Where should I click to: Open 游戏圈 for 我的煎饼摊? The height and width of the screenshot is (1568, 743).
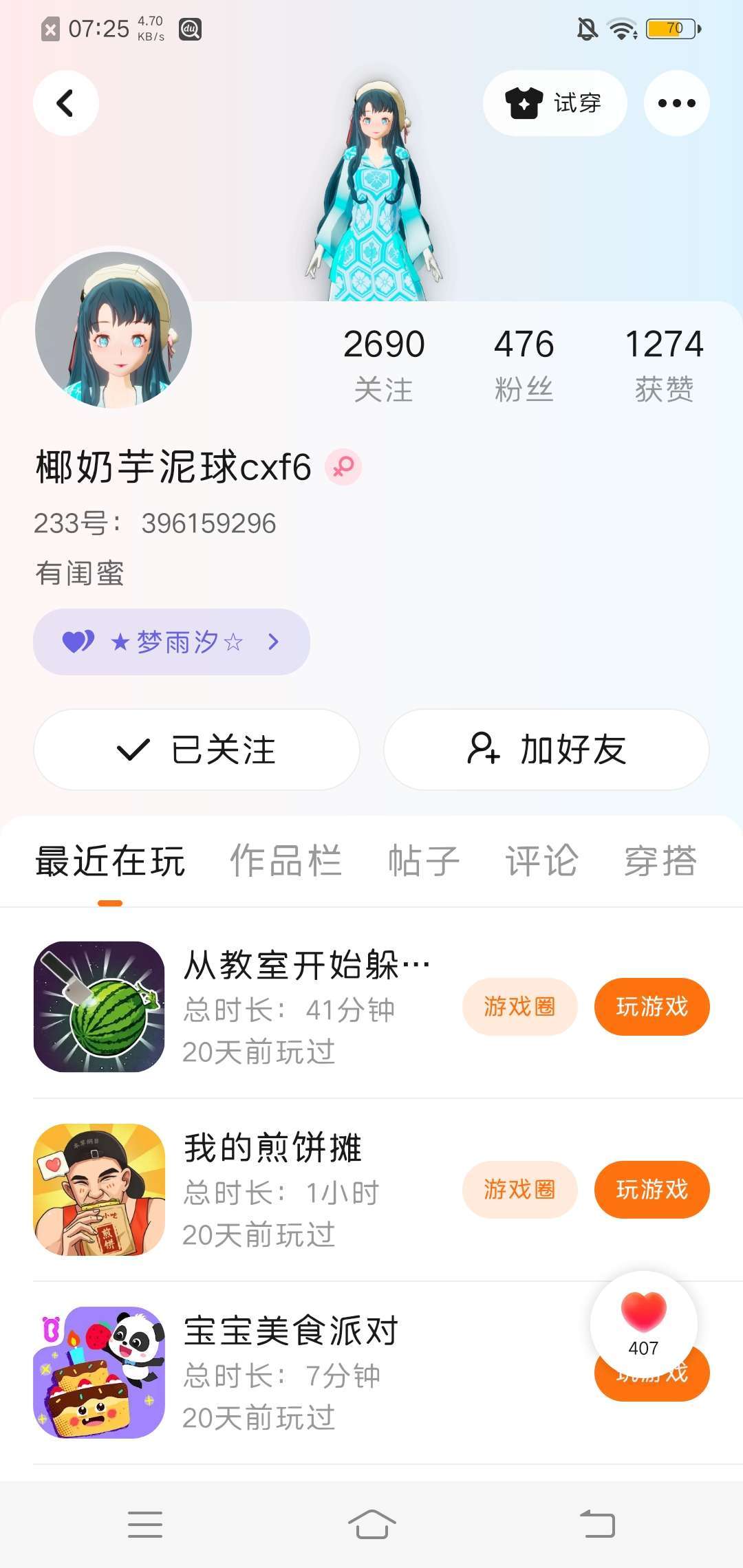click(519, 1190)
